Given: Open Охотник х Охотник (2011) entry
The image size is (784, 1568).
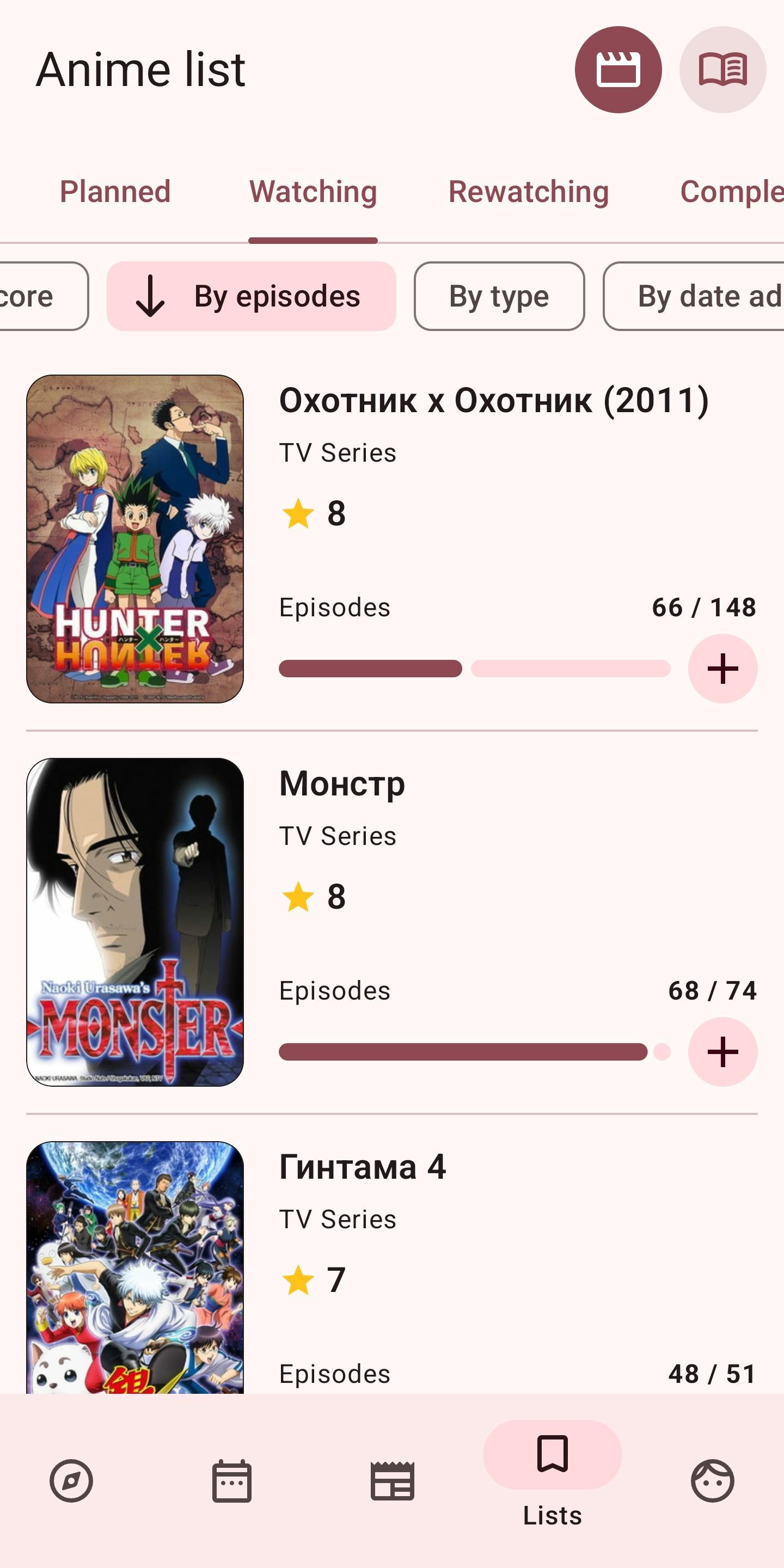Looking at the screenshot, I should (x=493, y=401).
